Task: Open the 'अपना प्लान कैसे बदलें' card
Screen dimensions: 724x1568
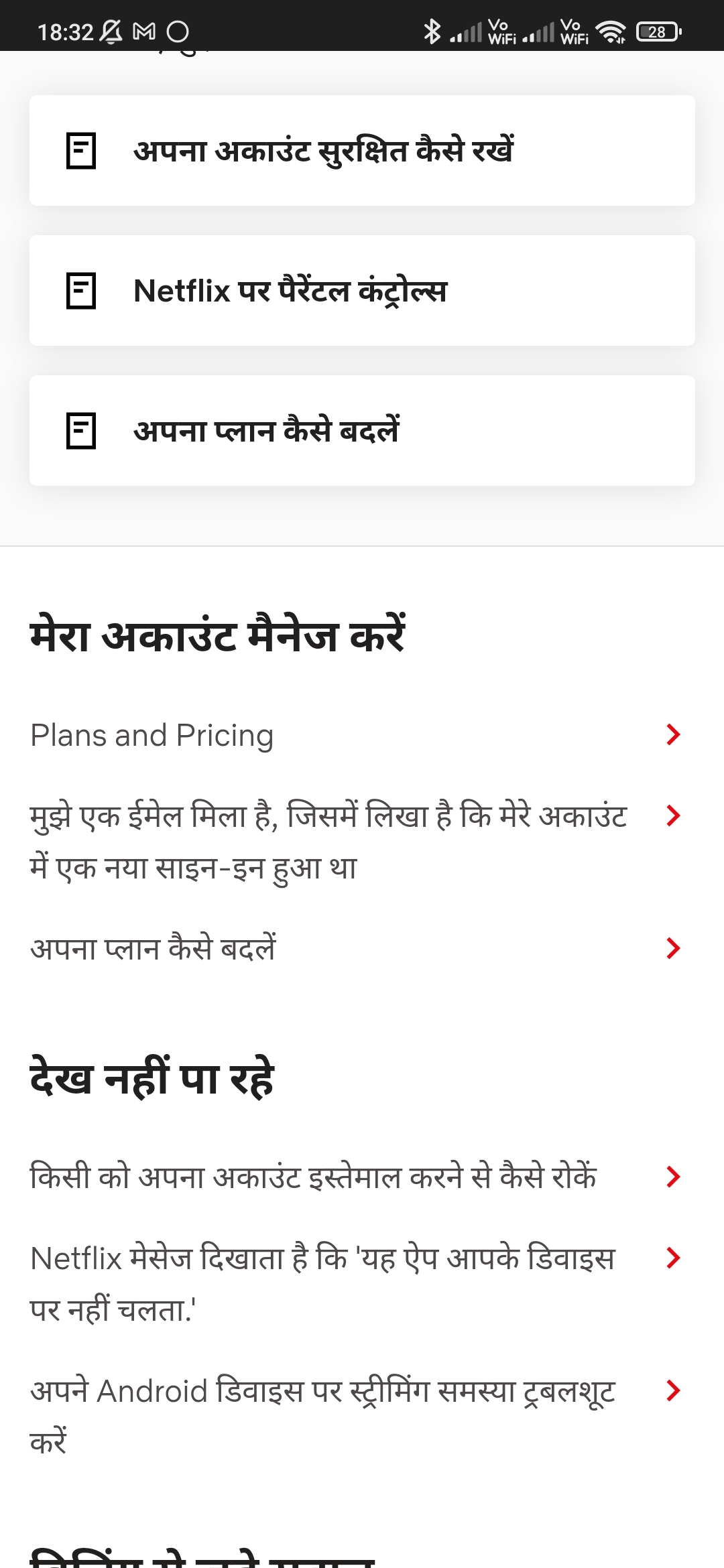Action: [x=362, y=431]
